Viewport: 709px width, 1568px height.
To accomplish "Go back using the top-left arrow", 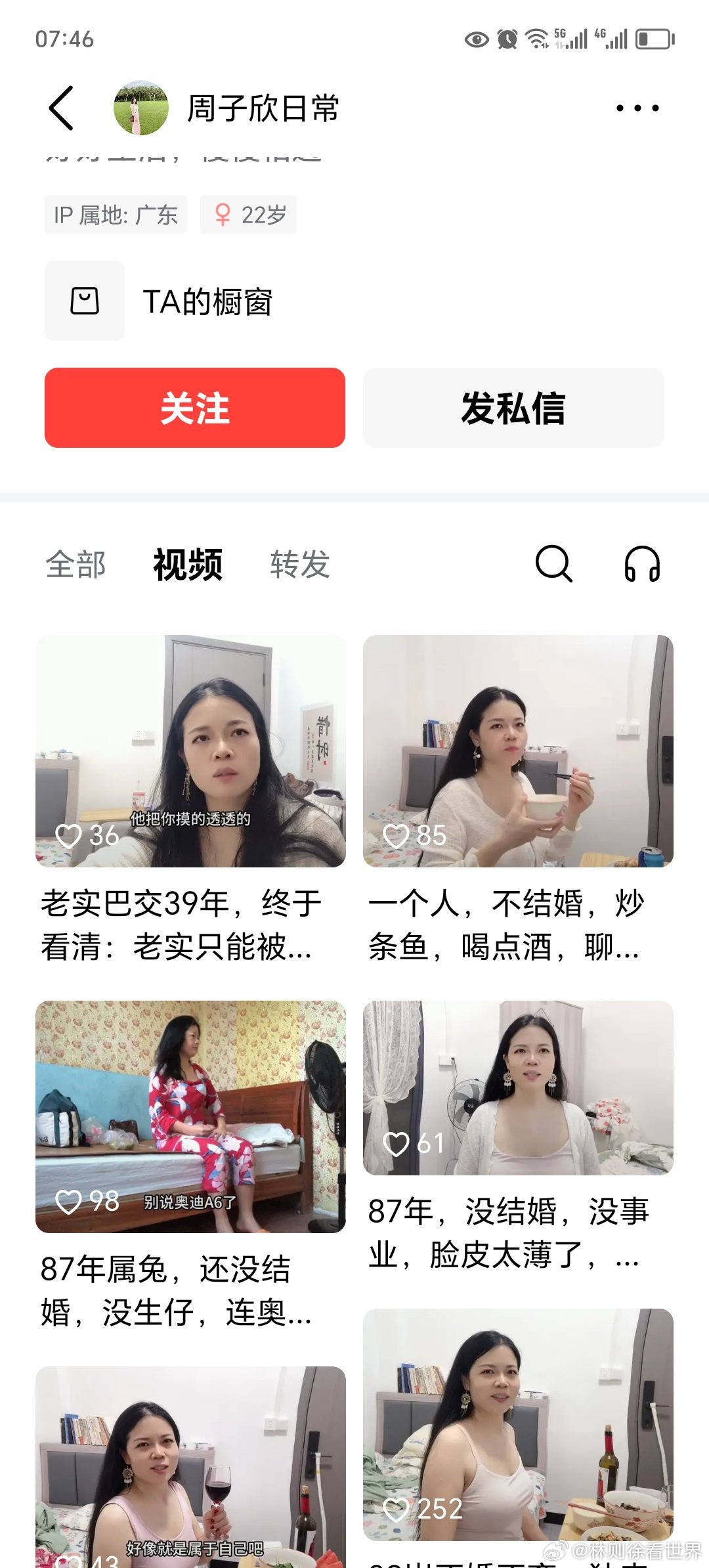I will pos(61,108).
